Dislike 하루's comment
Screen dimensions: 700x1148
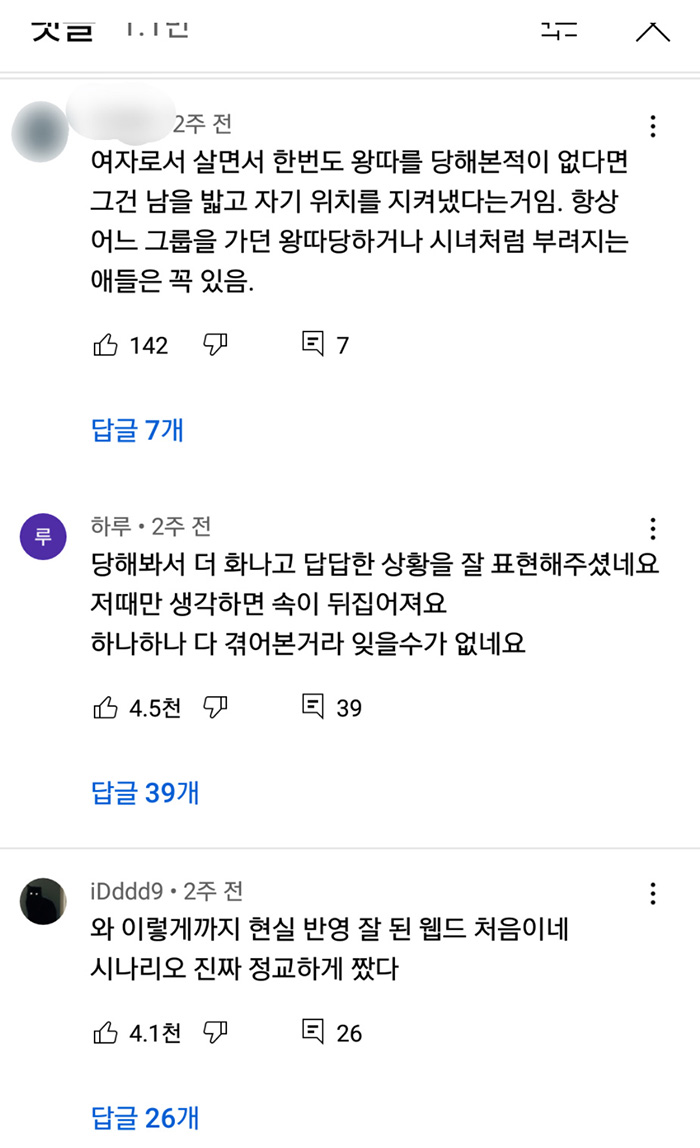click(215, 708)
